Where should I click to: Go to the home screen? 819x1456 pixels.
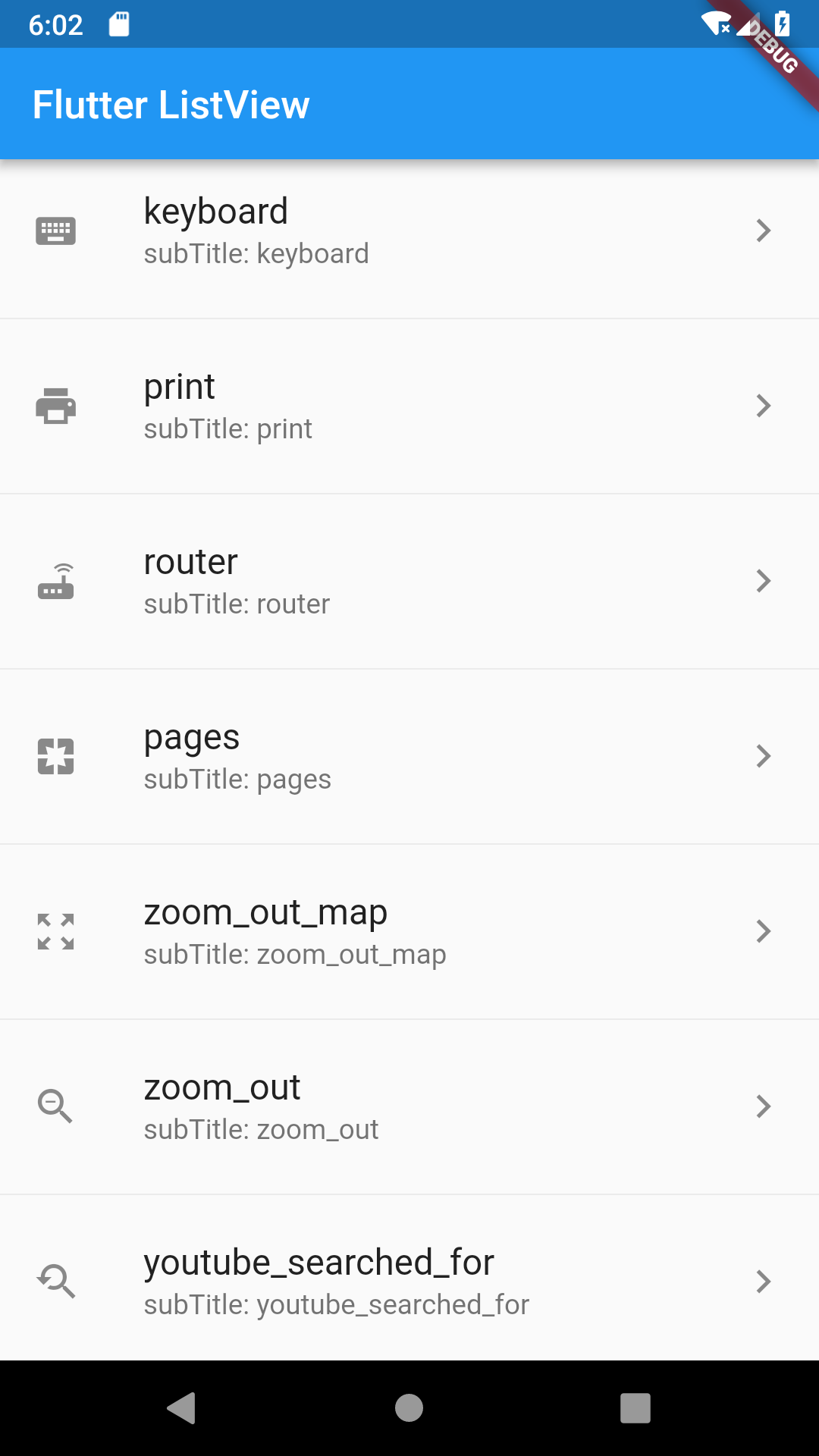(409, 1408)
